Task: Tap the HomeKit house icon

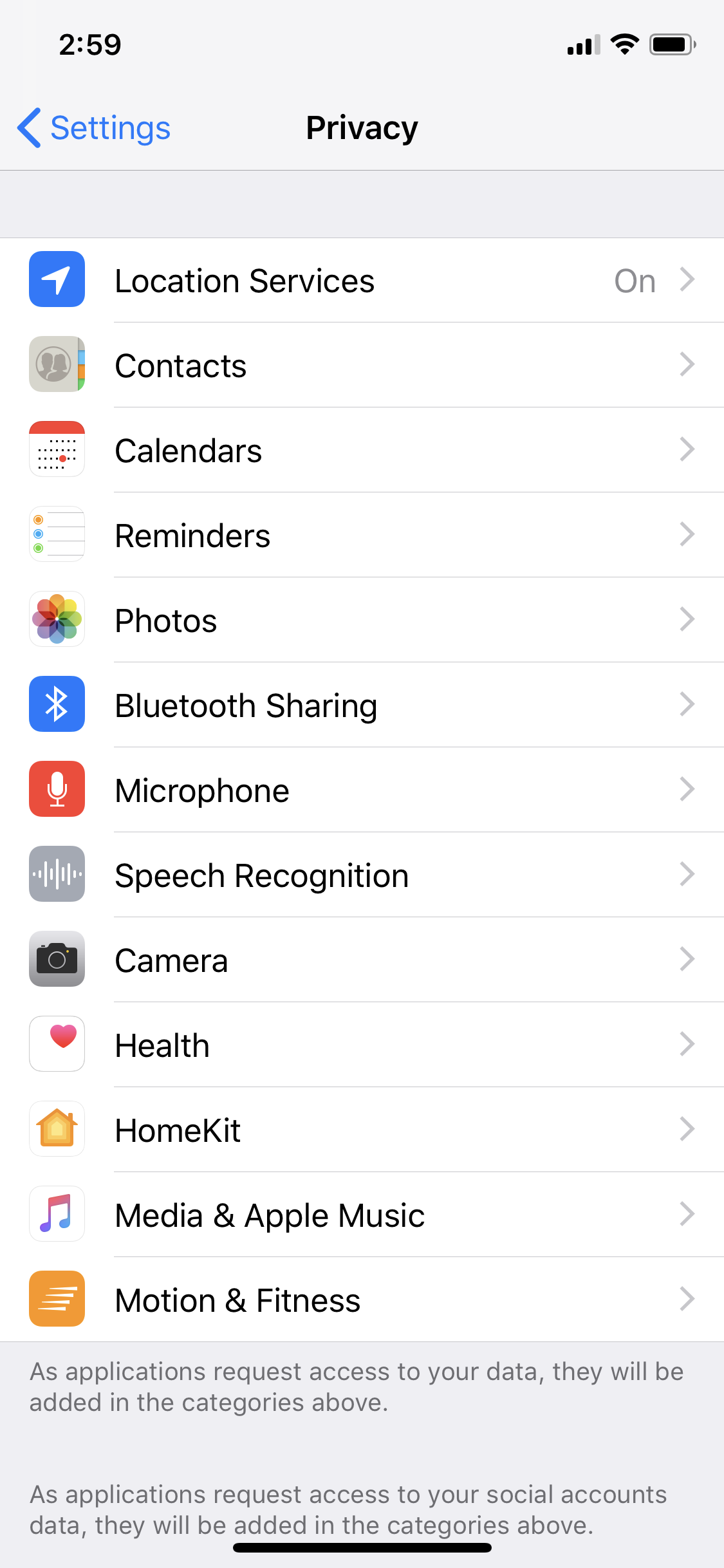Action: coord(57,1129)
